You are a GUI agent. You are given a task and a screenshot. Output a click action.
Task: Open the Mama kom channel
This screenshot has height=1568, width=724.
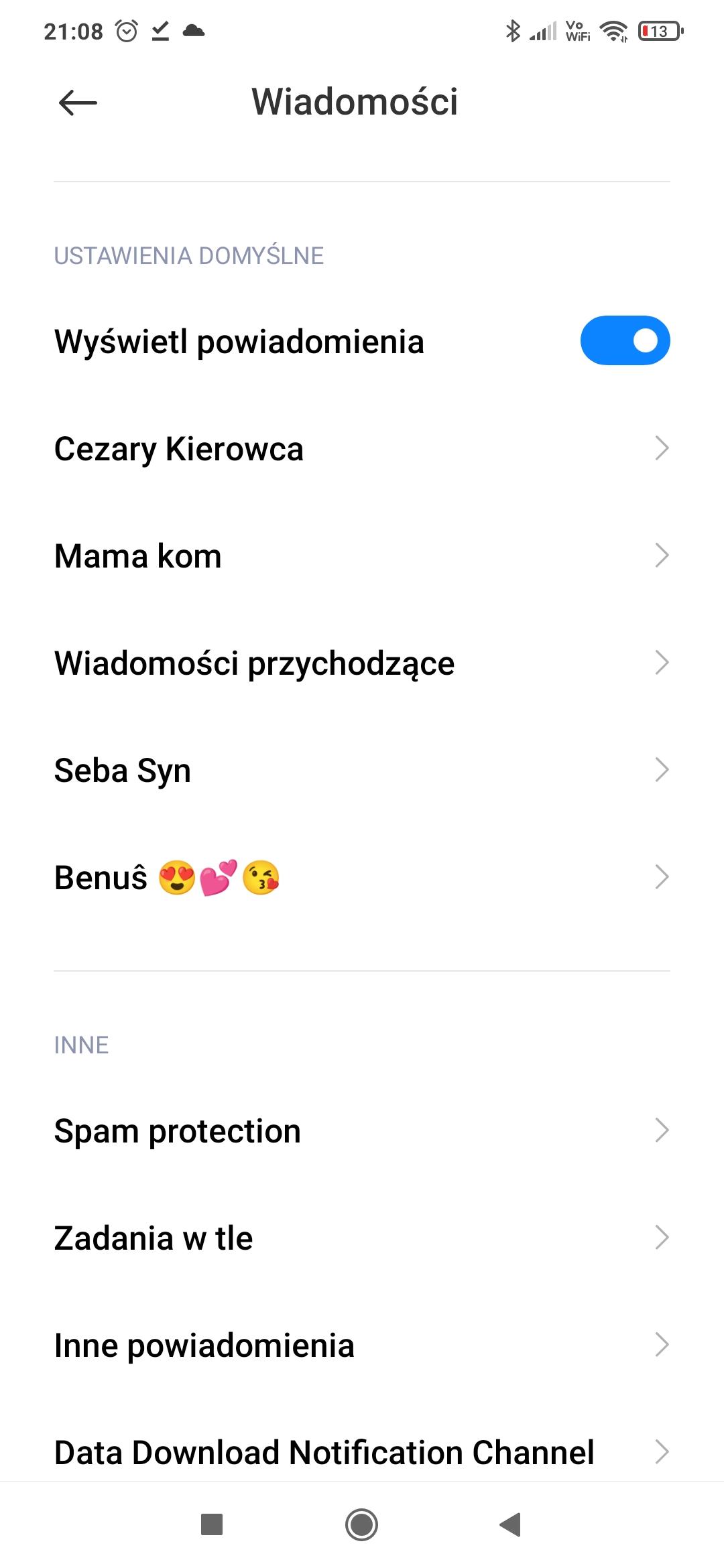click(362, 556)
